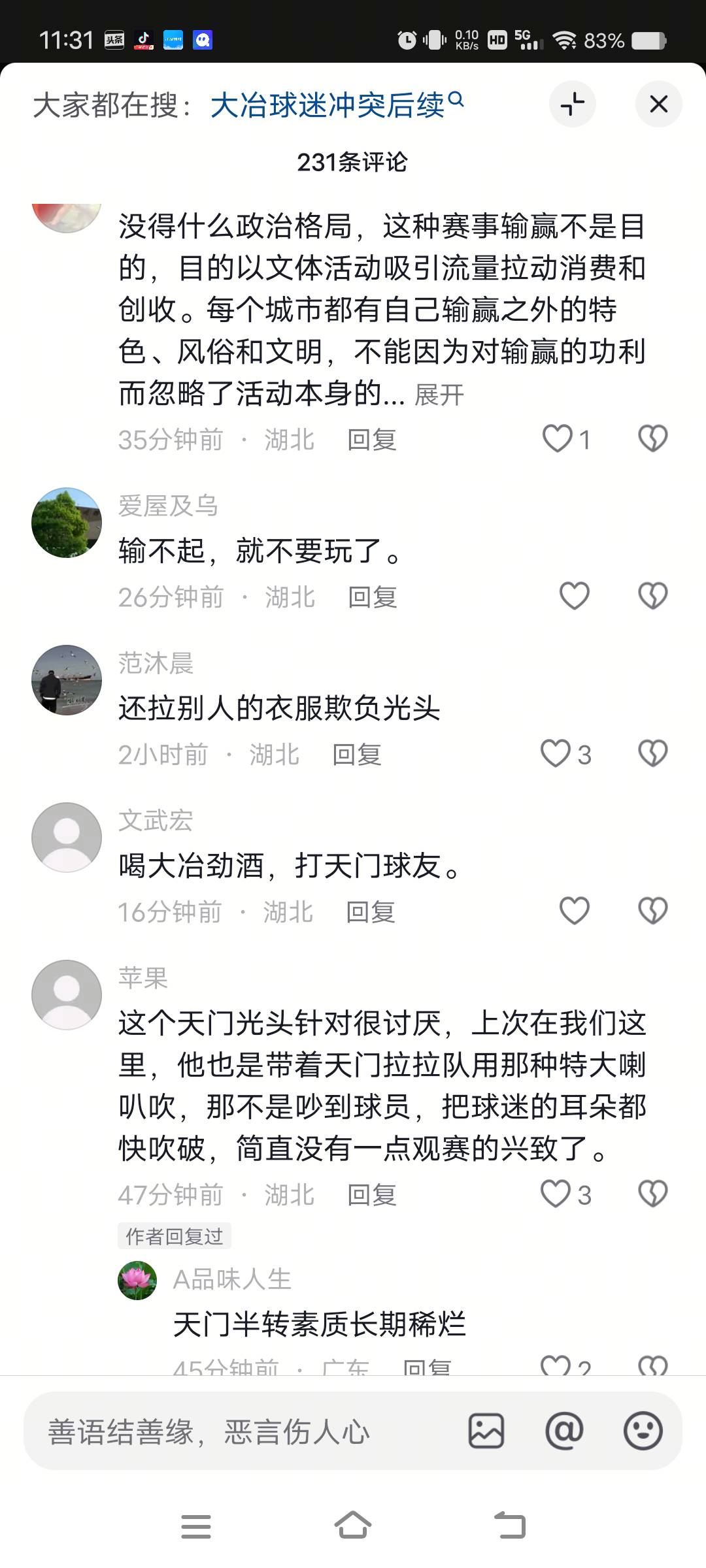Tap the comment input field
This screenshot has width=706, height=1568.
click(242, 1431)
